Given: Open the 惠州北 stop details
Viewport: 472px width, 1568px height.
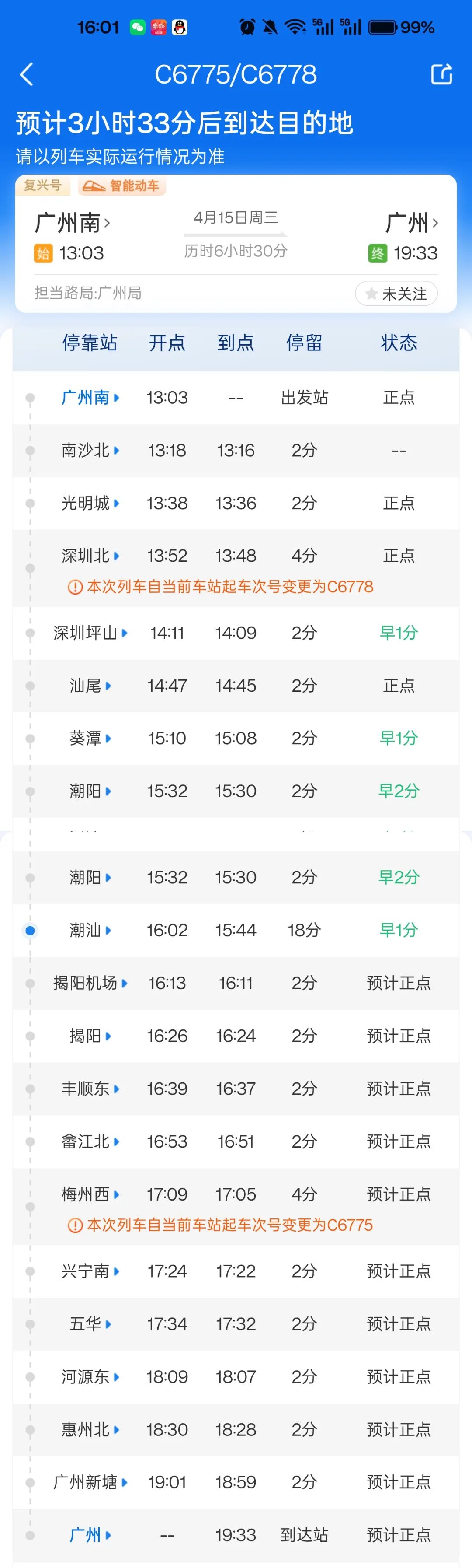Looking at the screenshot, I should pyautogui.click(x=90, y=1429).
